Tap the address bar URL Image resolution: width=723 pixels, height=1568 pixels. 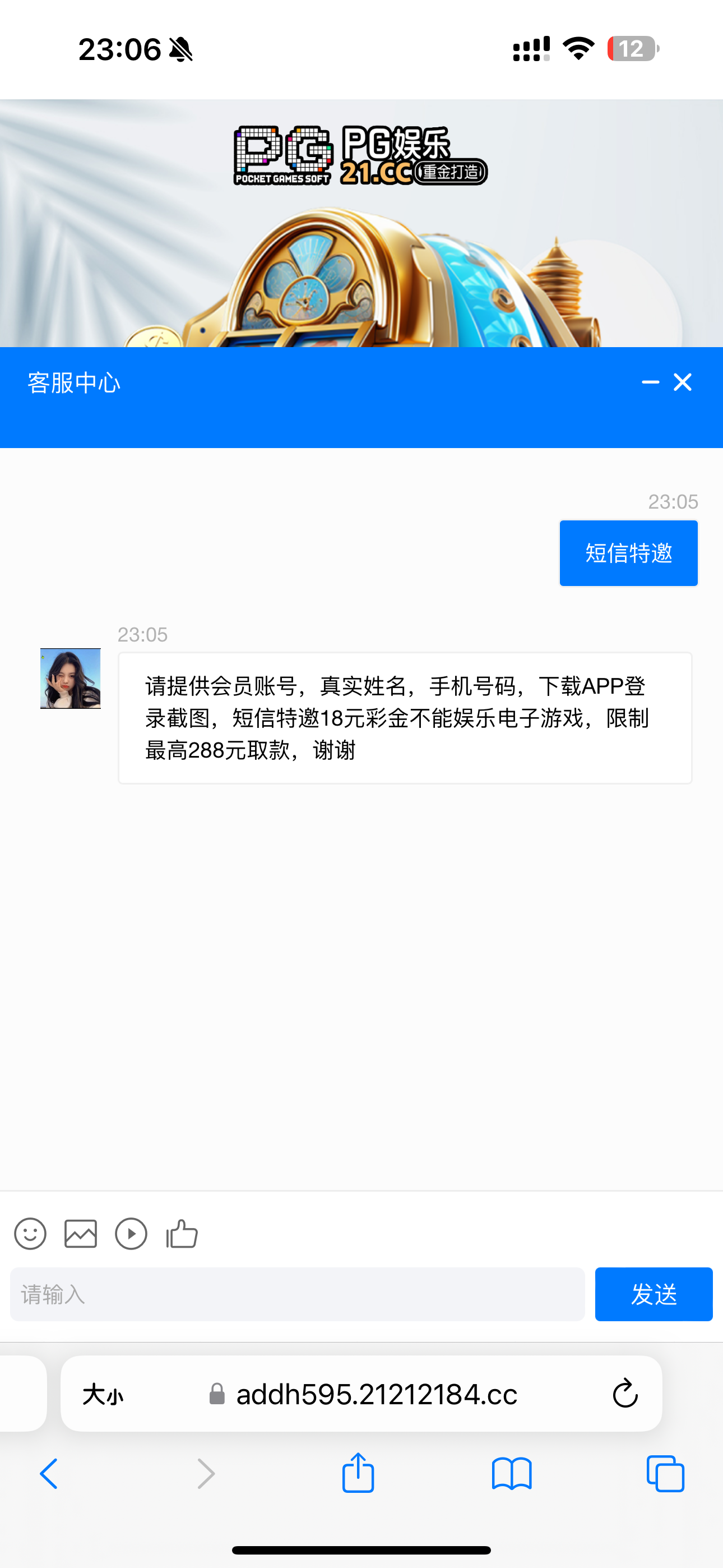(x=376, y=1394)
